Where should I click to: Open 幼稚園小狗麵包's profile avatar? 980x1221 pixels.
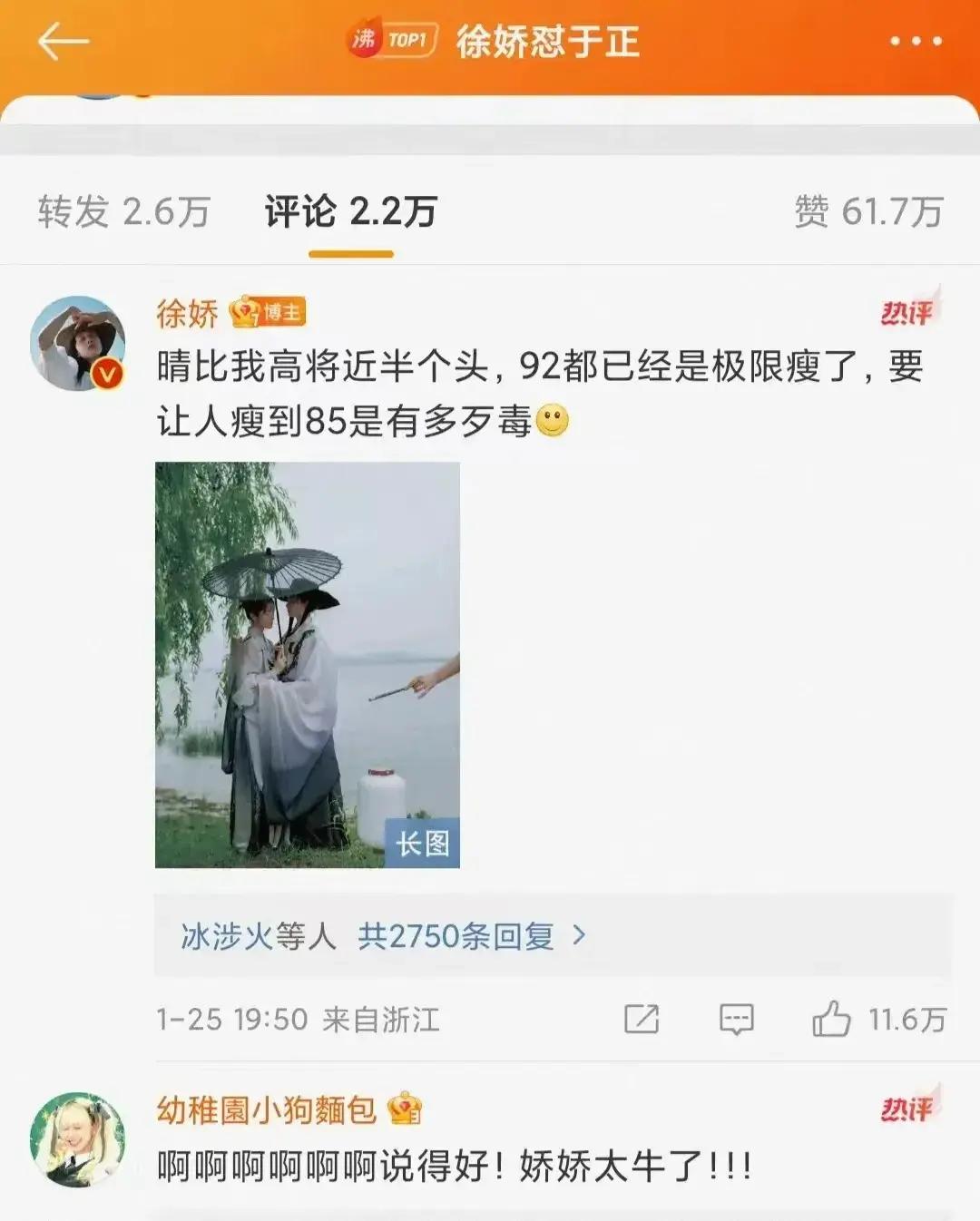pos(77,1139)
